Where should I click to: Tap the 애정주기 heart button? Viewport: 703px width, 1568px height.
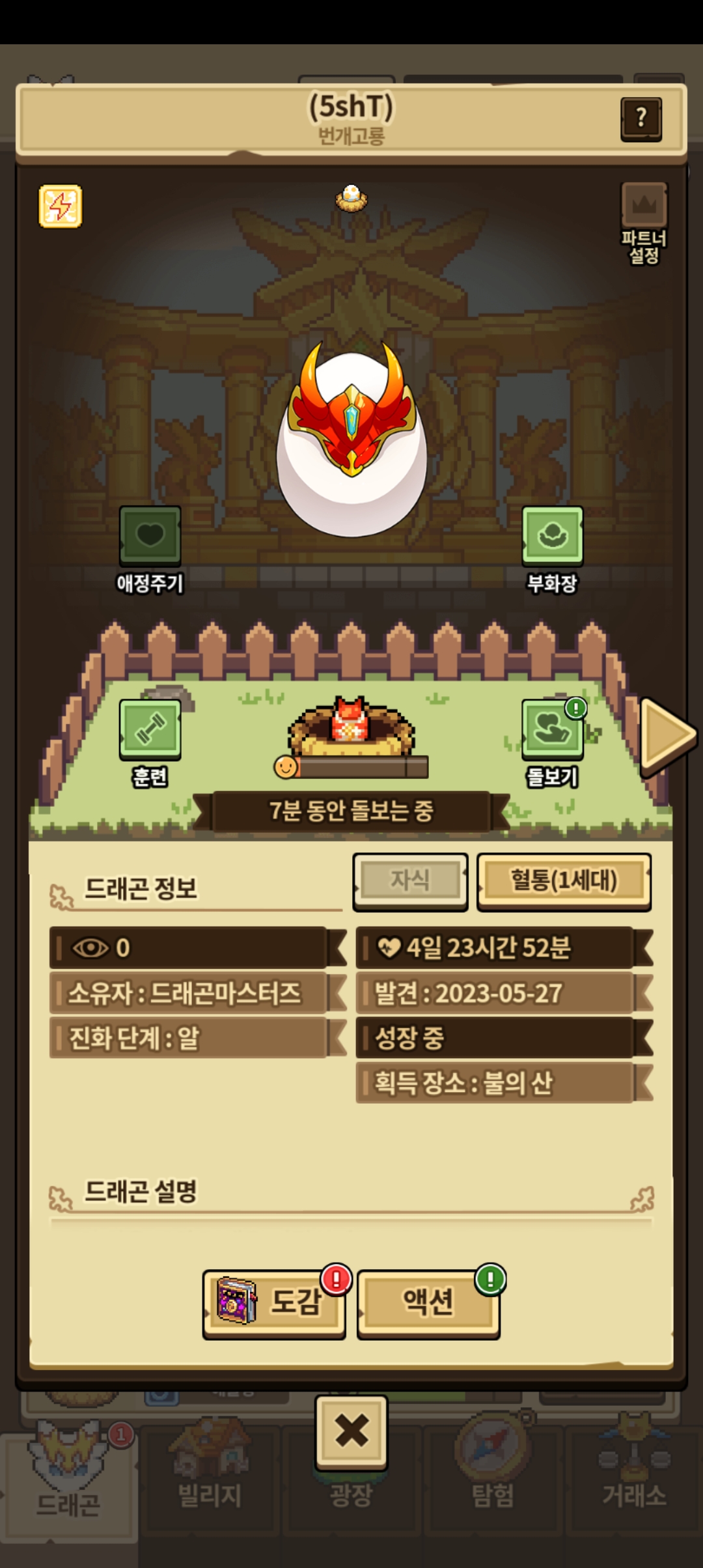point(150,535)
